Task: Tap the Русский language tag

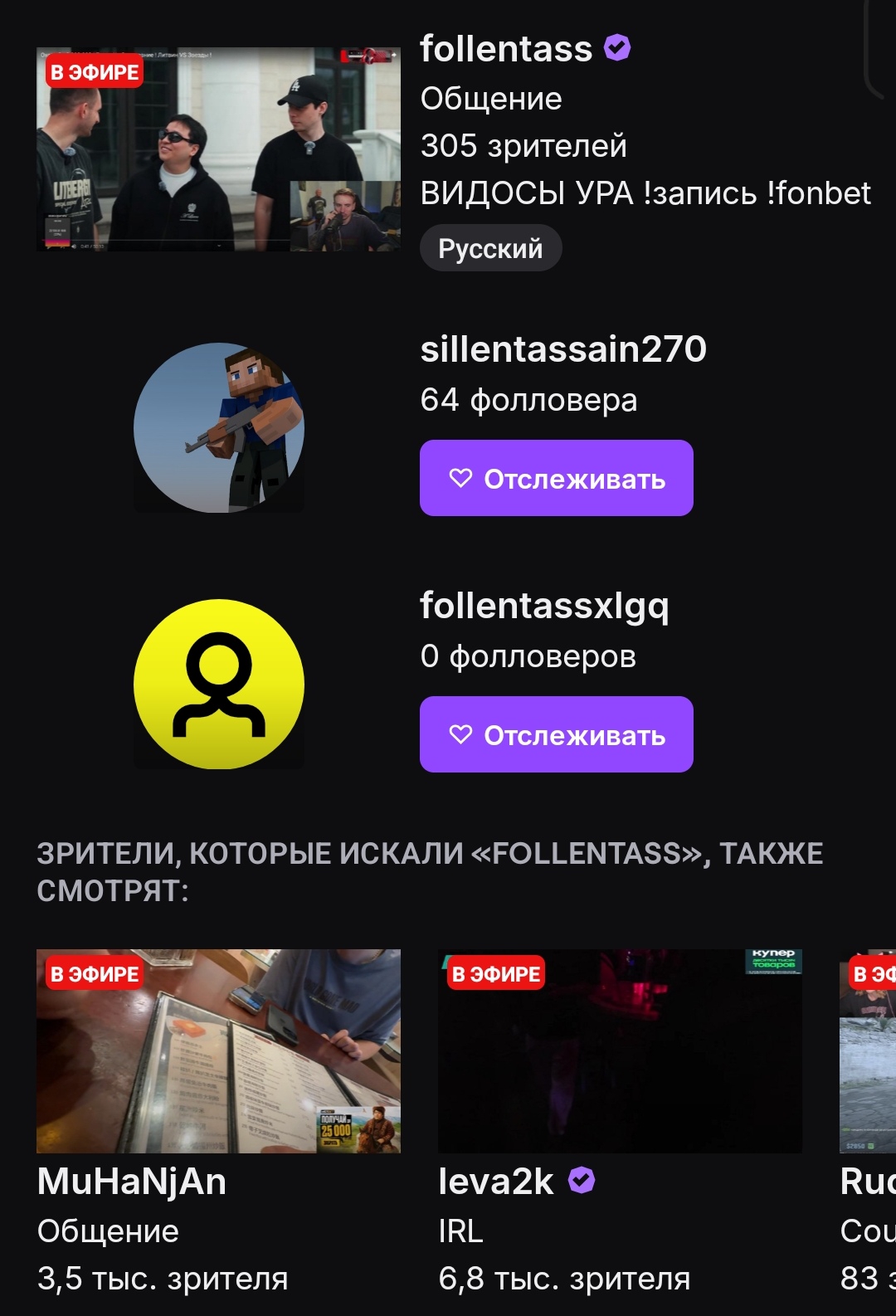Action: click(490, 248)
